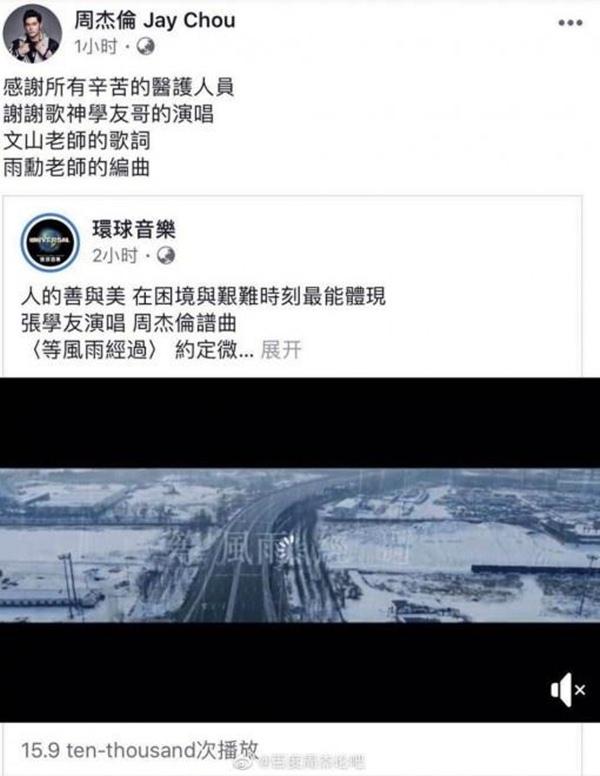Open 周杰倫 Jay Chou's profile picture
Image resolution: width=600 pixels, height=776 pixels.
pos(35,34)
